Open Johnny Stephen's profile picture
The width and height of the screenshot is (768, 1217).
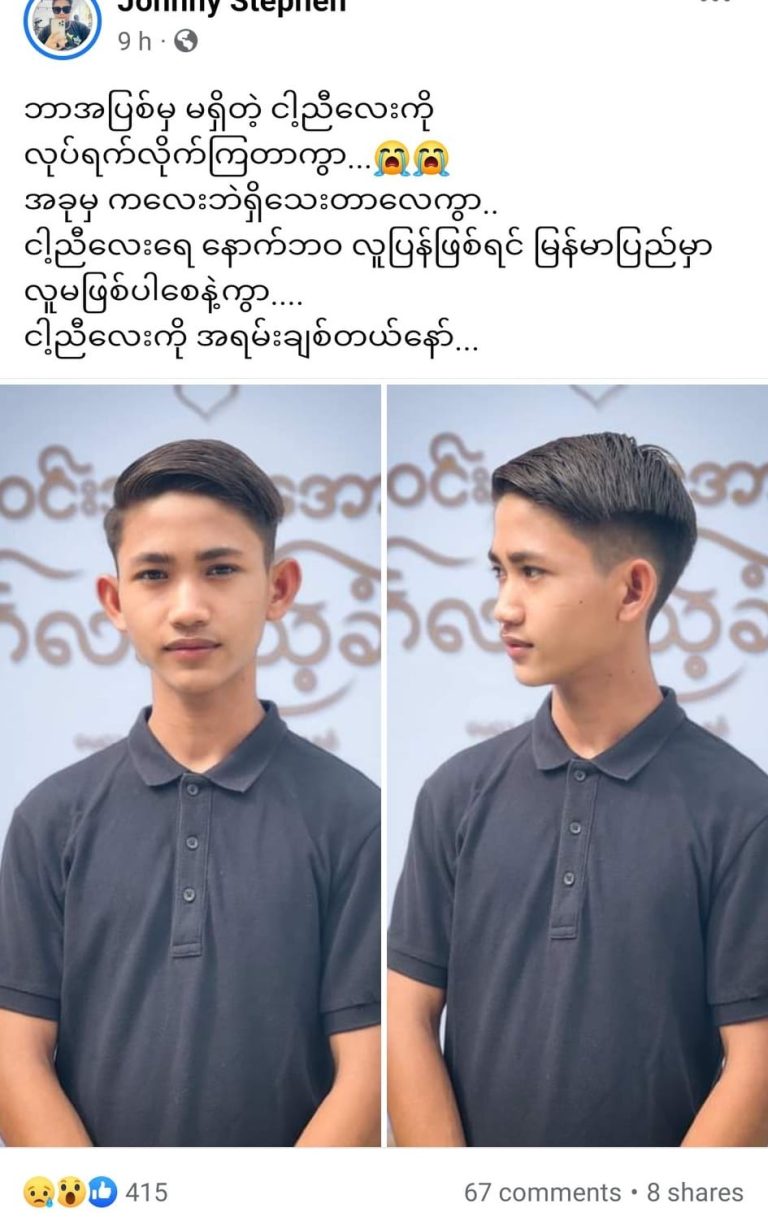pyautogui.click(x=61, y=22)
